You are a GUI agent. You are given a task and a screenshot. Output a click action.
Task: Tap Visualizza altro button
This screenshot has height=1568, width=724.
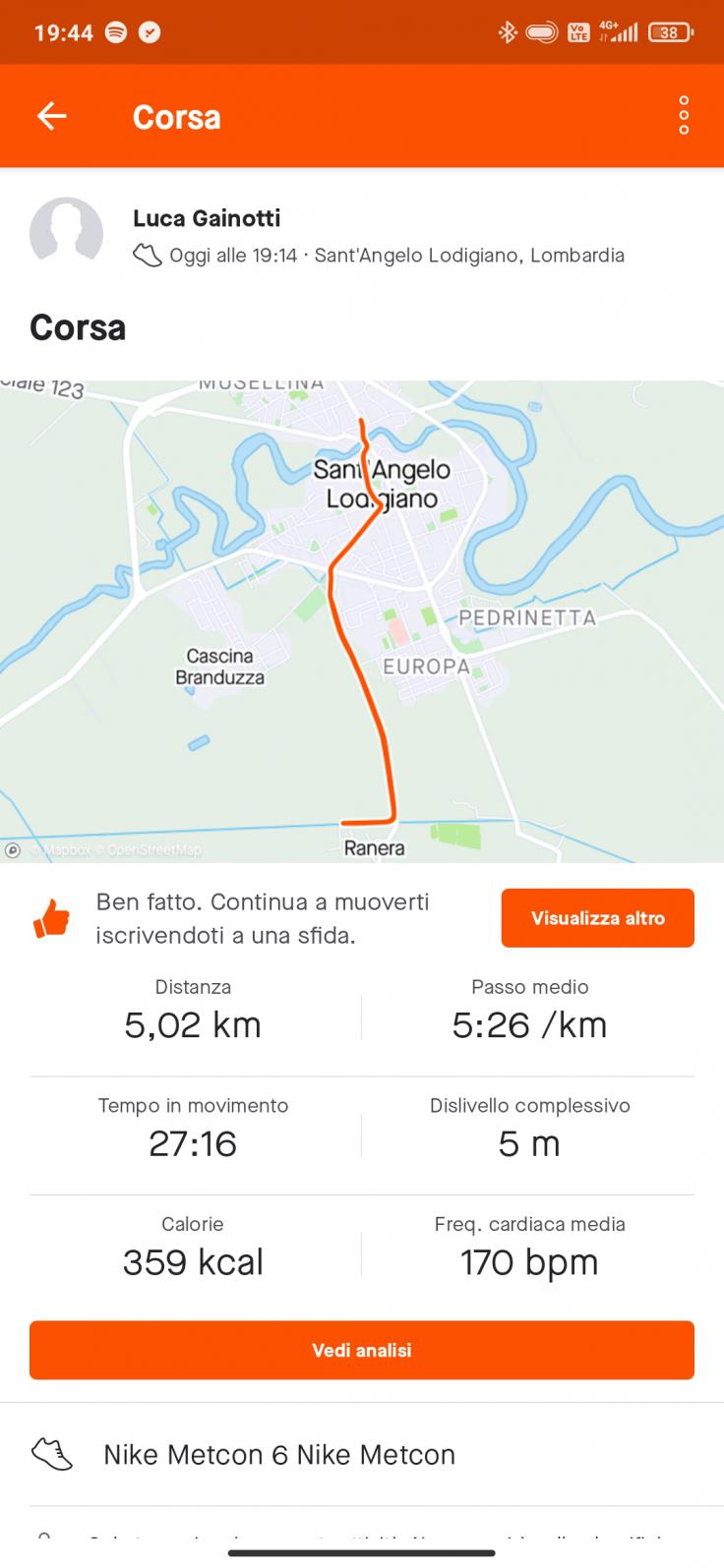(x=597, y=918)
